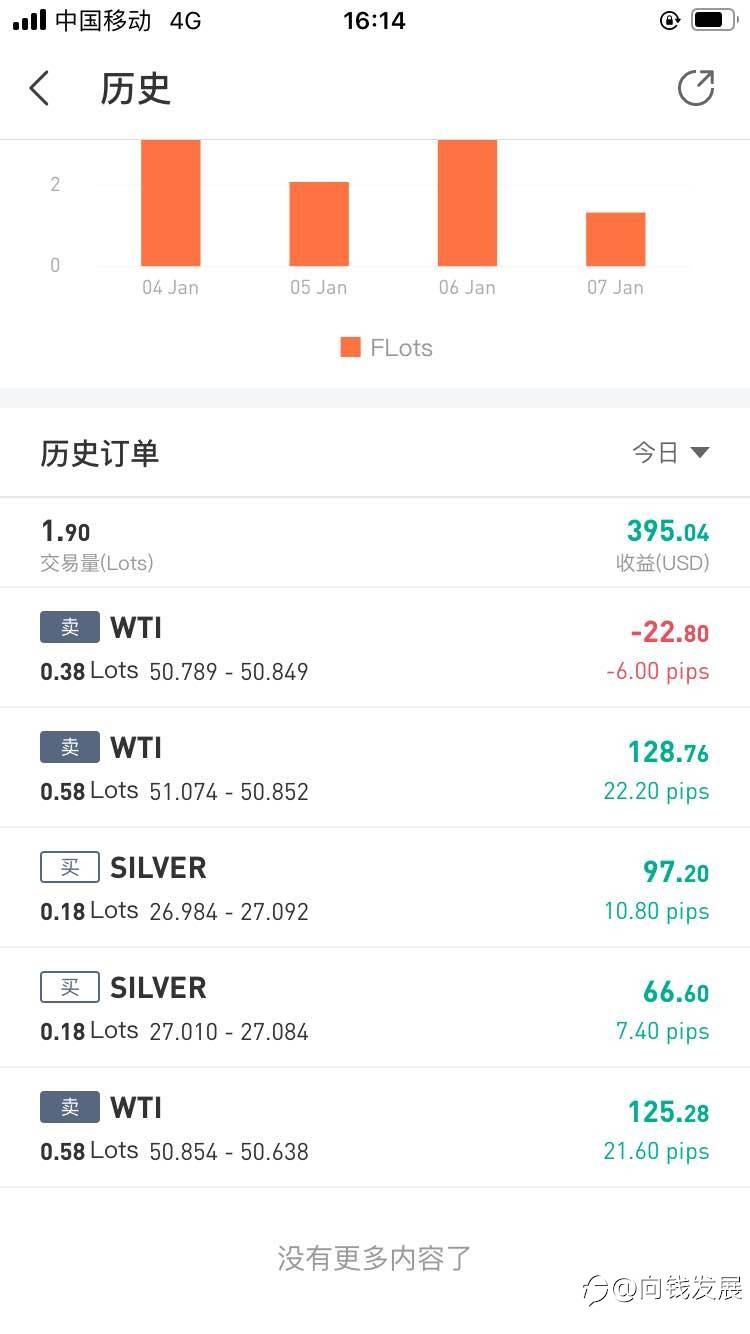This screenshot has width=750, height=1334.
Task: Go back from the 历史 page
Action: click(39, 88)
